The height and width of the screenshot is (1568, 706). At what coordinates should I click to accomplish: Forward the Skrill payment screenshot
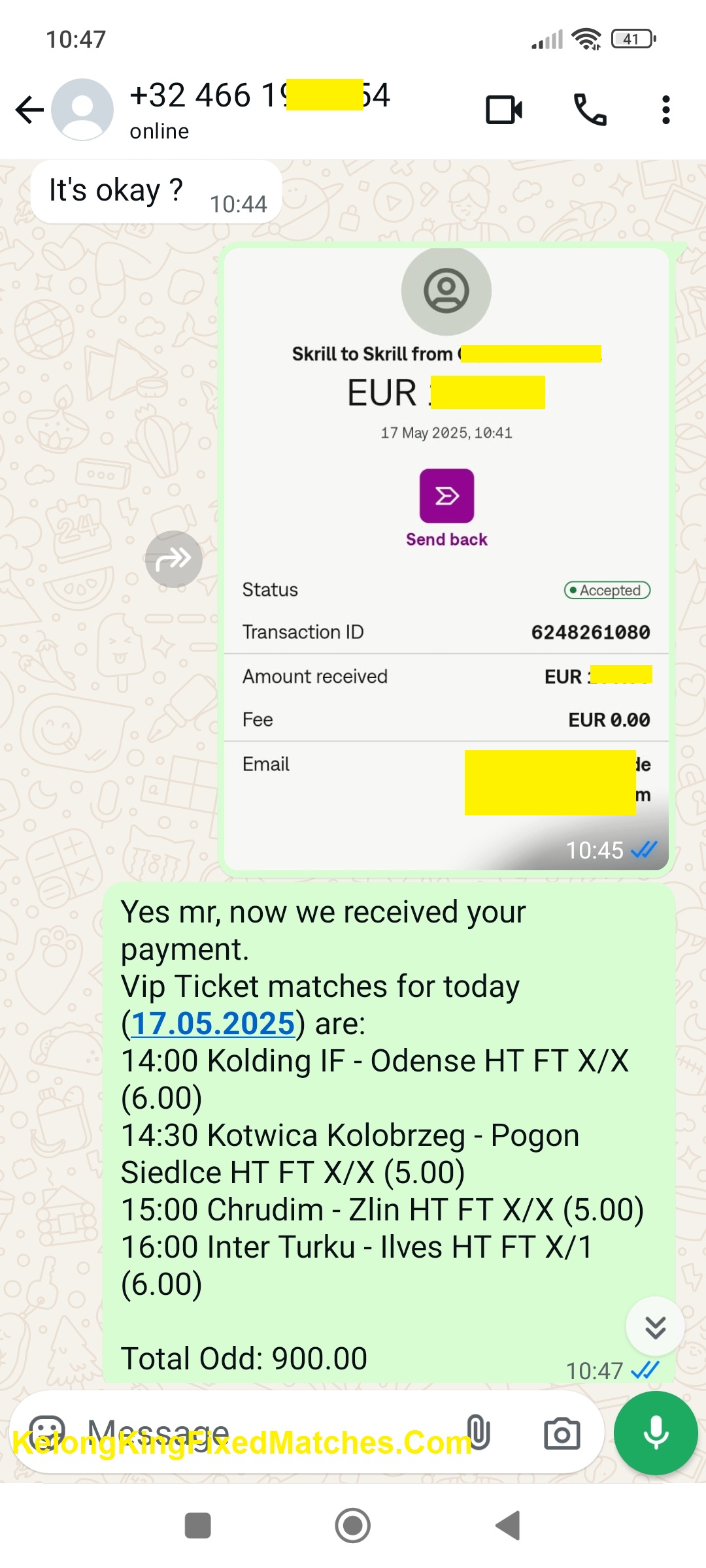tap(174, 559)
